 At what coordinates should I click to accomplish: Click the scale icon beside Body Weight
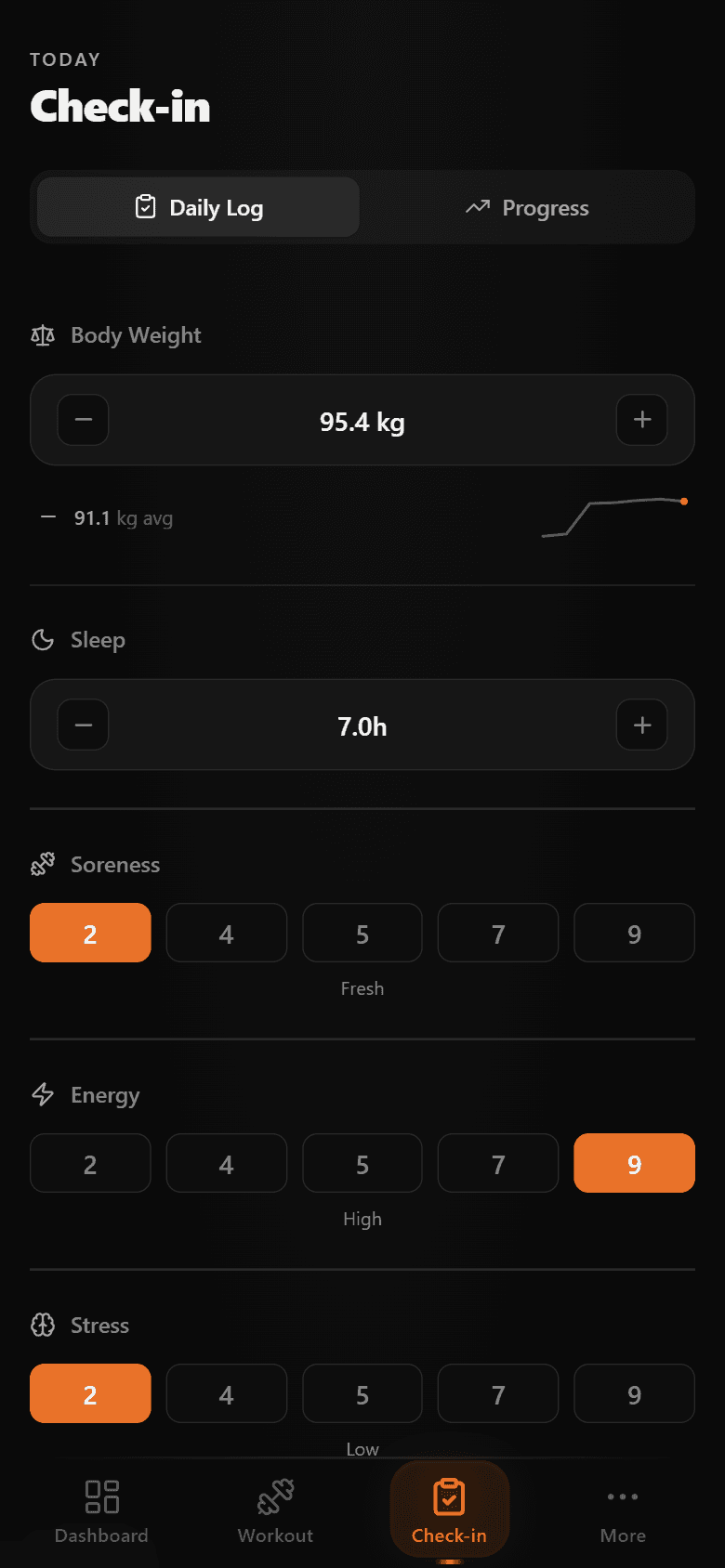tap(43, 334)
